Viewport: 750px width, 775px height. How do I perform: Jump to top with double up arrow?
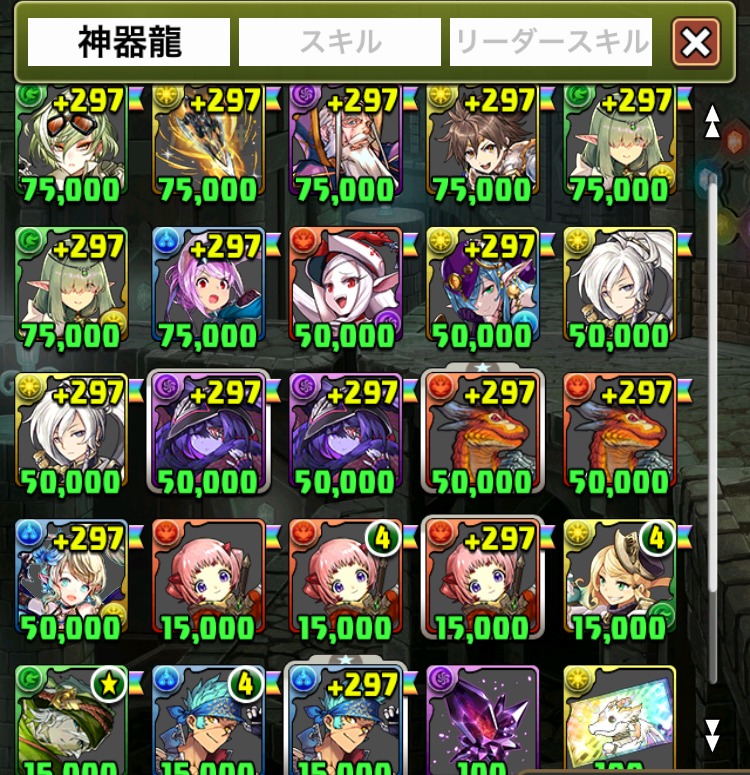click(x=712, y=122)
